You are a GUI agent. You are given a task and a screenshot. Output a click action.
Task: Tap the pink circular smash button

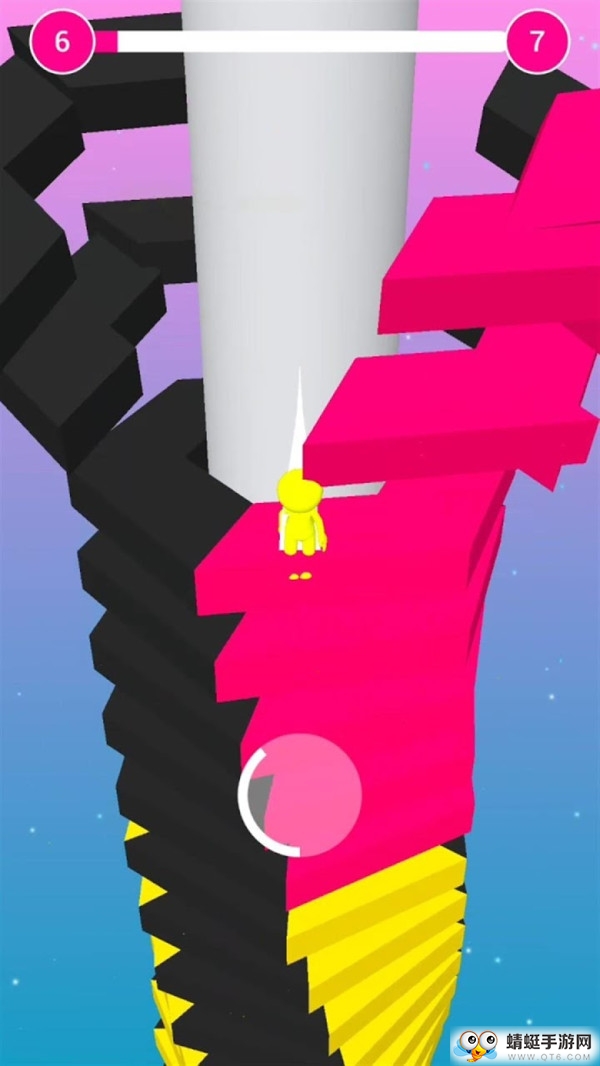click(300, 795)
